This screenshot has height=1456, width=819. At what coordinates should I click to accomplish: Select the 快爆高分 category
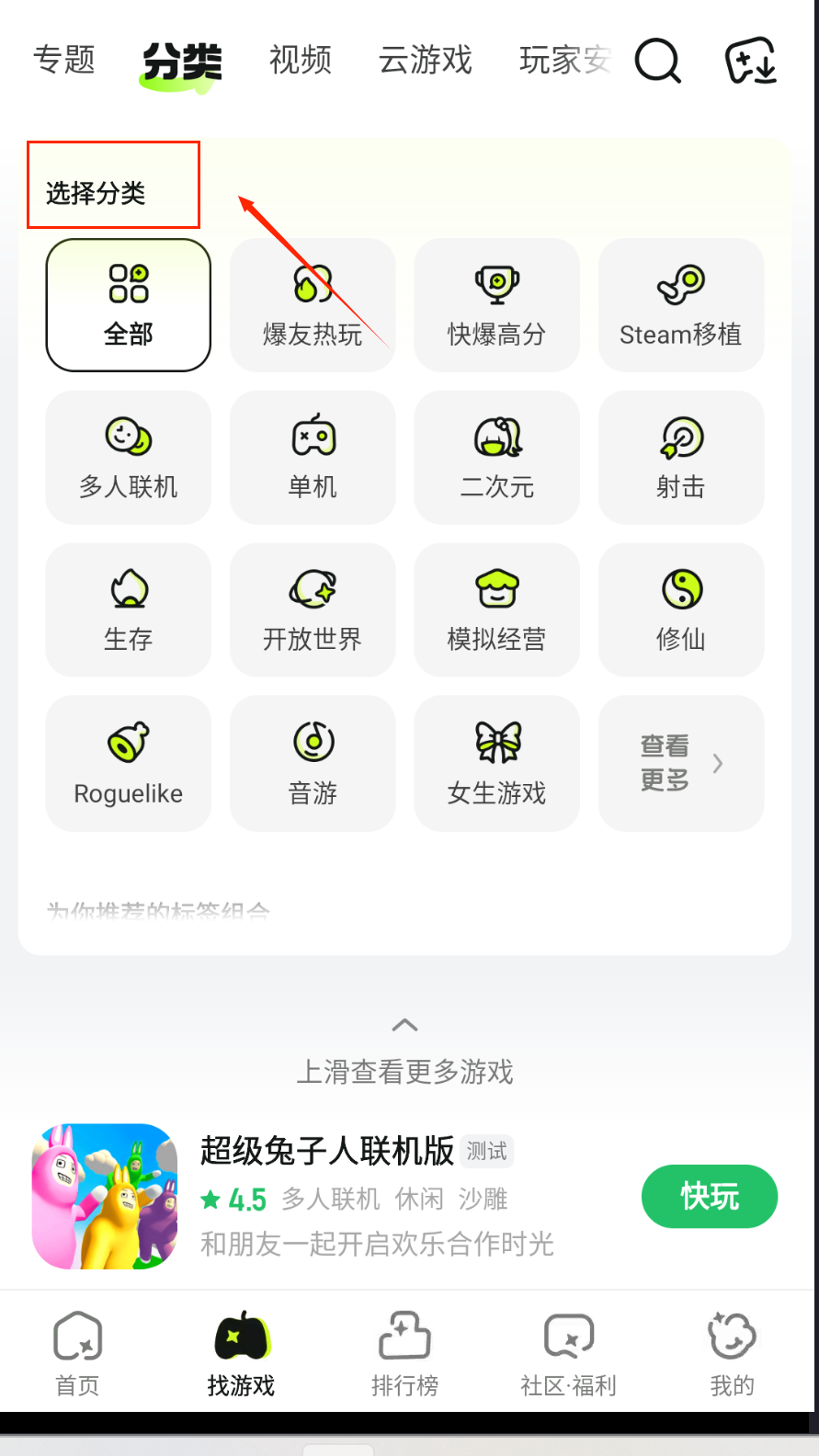point(496,305)
